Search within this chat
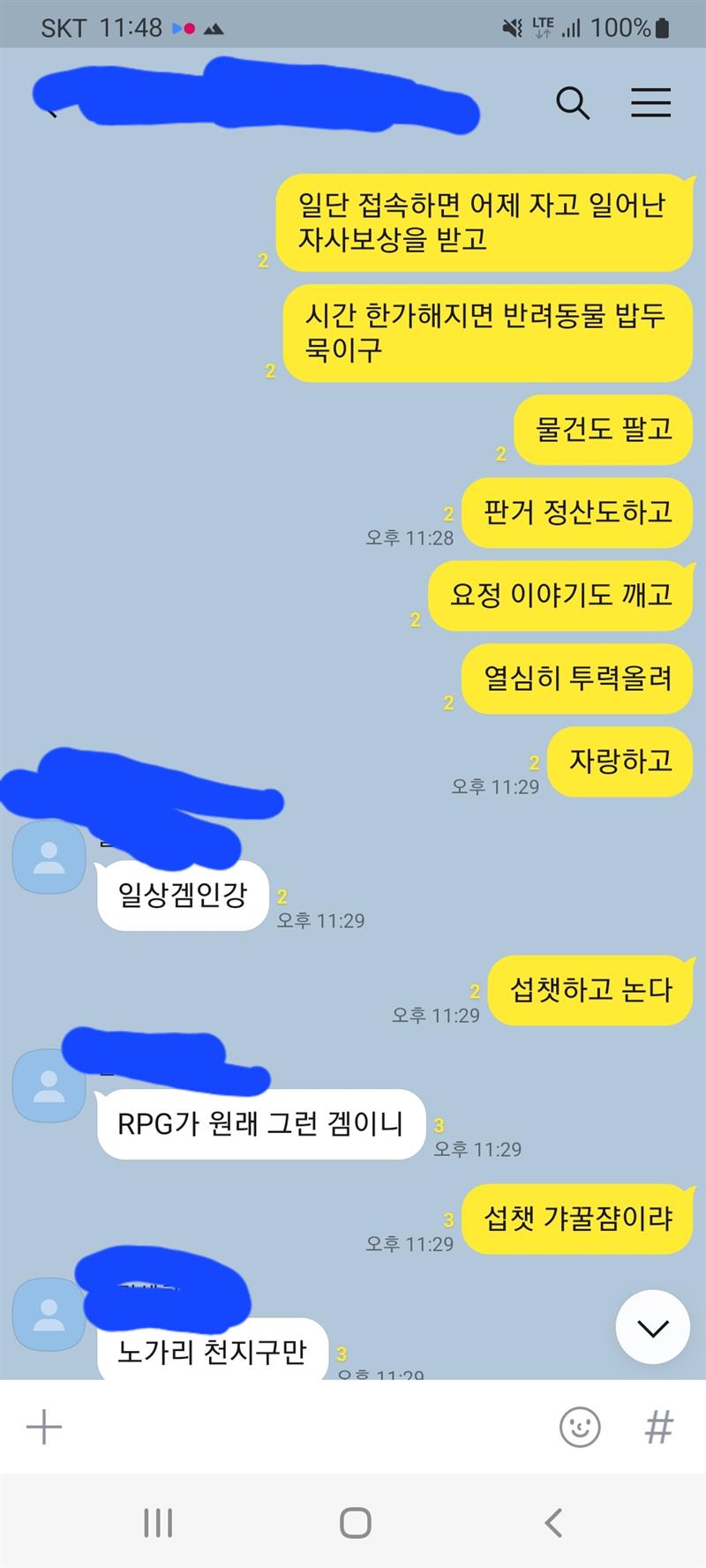Screen dimensions: 706x1568 tap(572, 103)
